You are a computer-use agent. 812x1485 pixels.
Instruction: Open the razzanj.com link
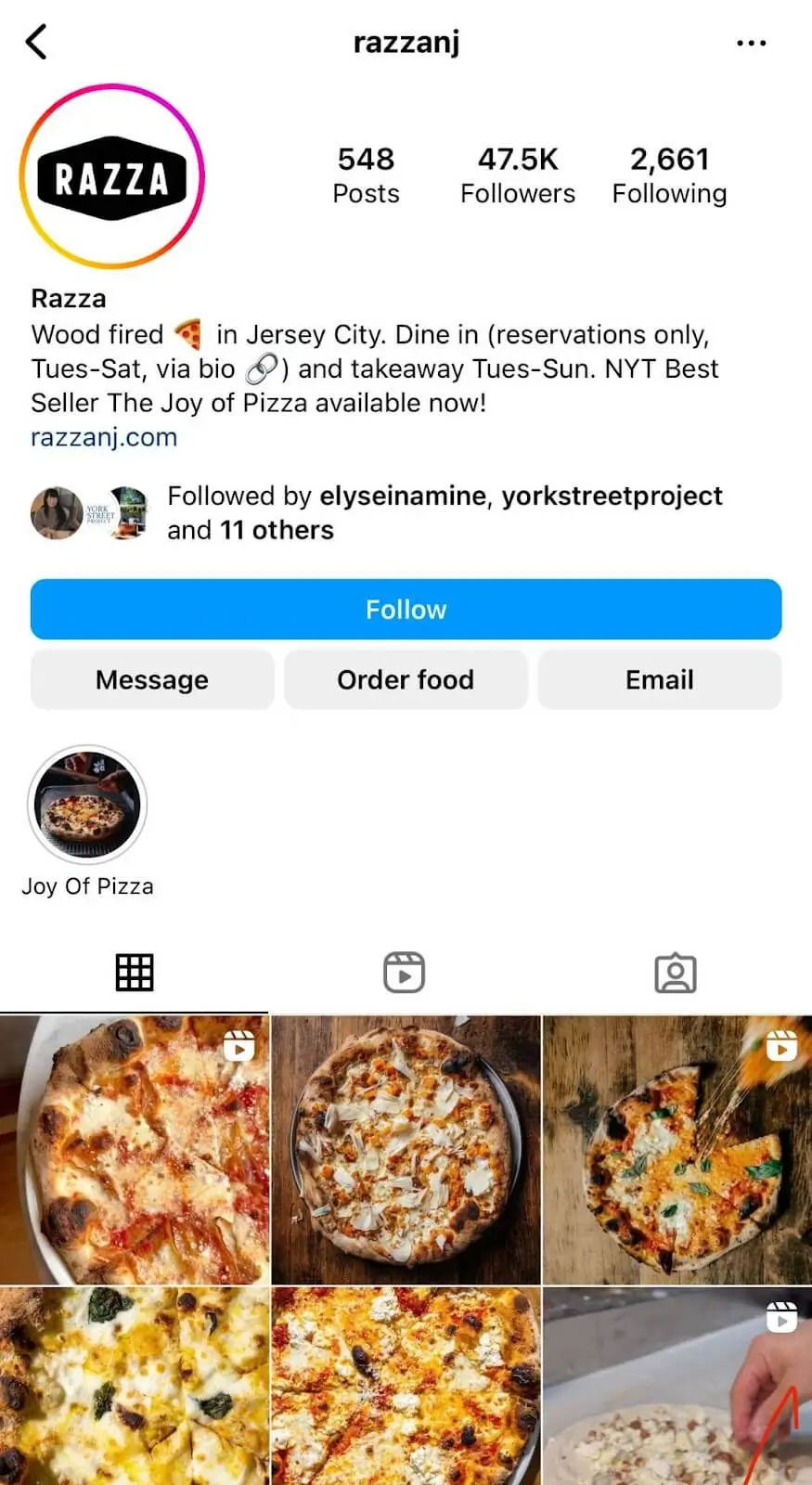pyautogui.click(x=104, y=437)
